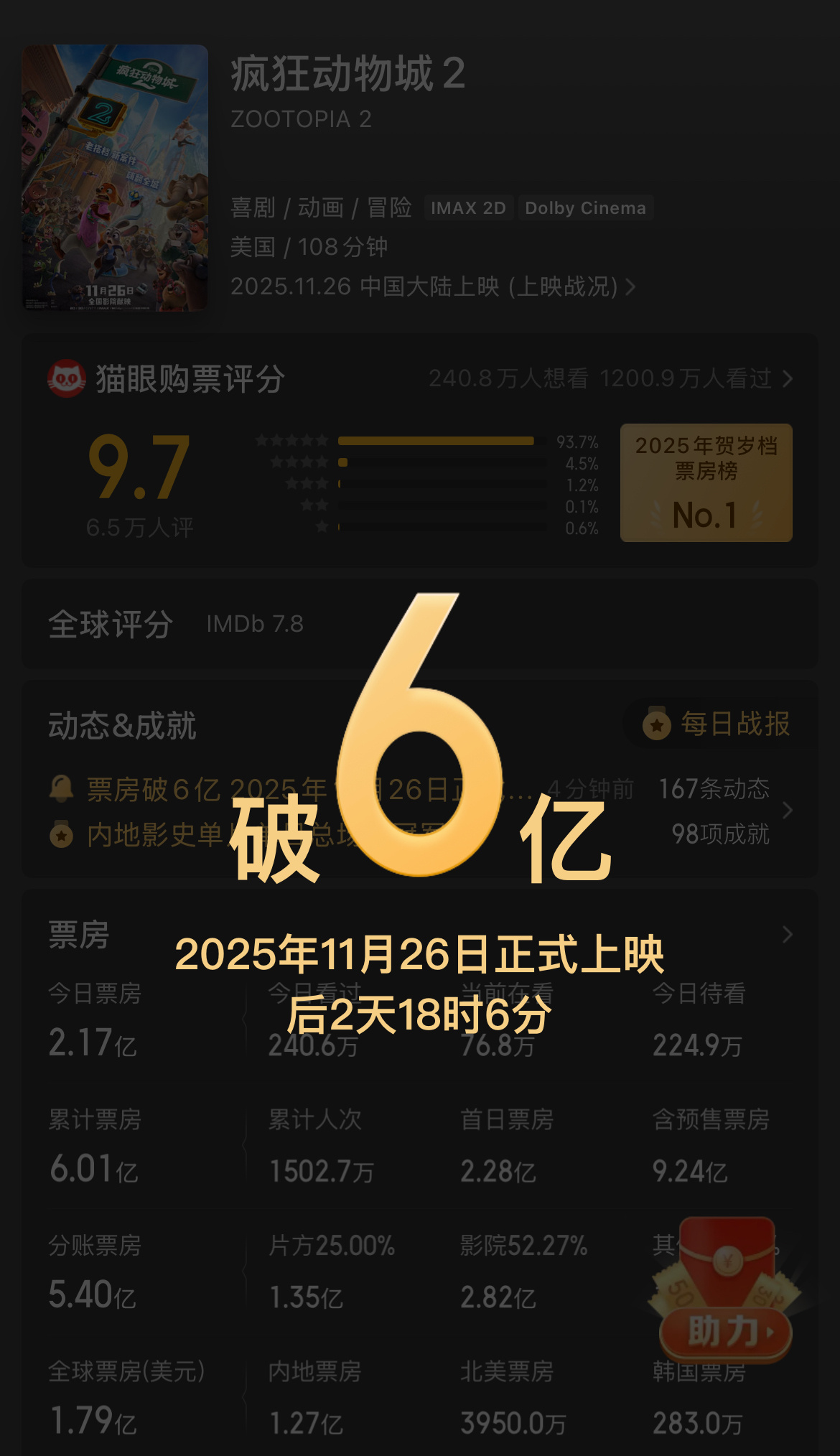The width and height of the screenshot is (840, 1456).
Task: Open the IMDb 7.8 global rating
Action: point(255,623)
